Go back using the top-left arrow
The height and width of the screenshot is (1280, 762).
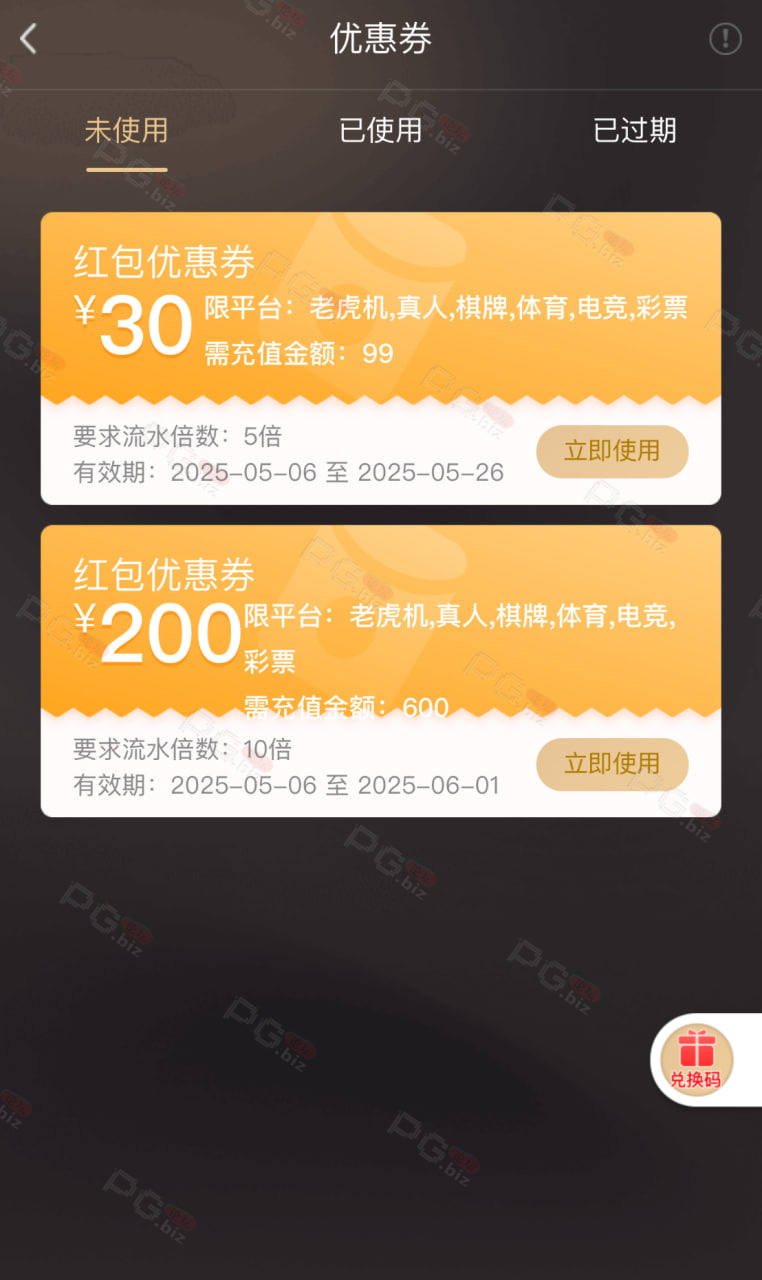[28, 39]
